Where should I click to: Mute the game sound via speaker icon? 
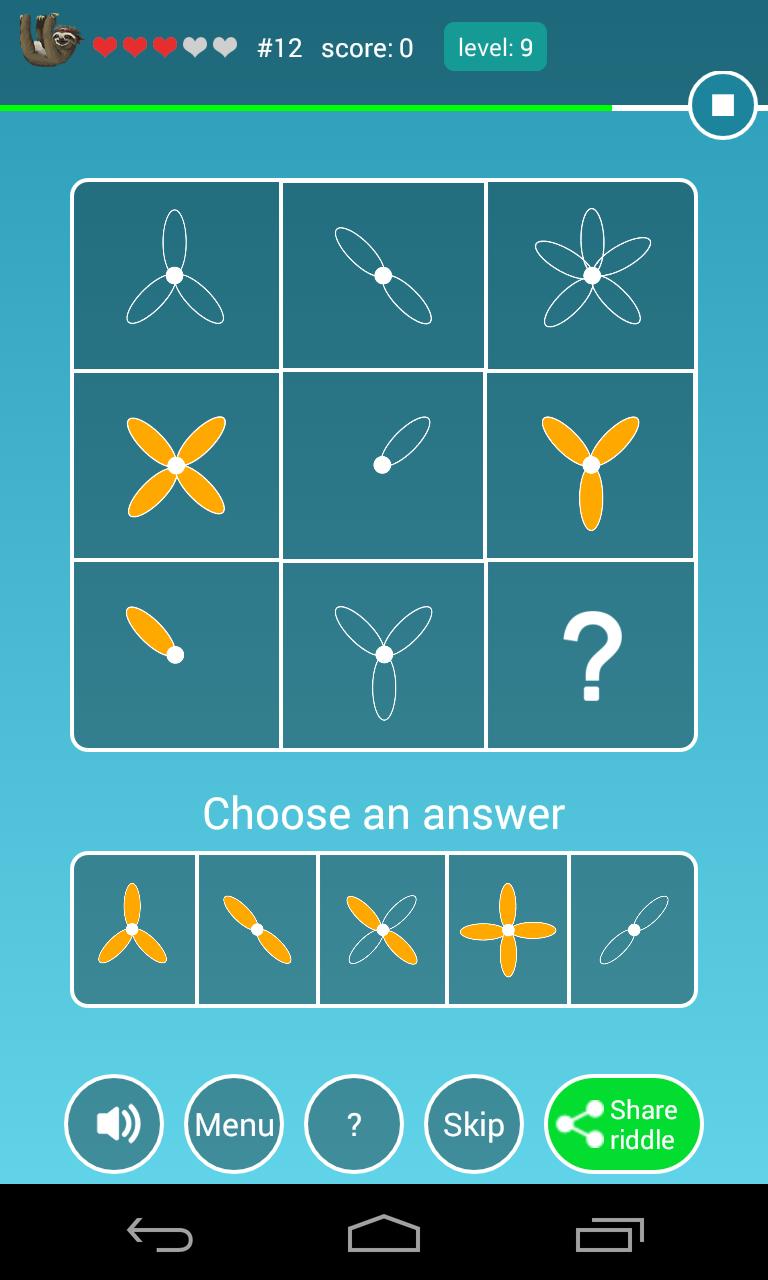click(113, 1123)
